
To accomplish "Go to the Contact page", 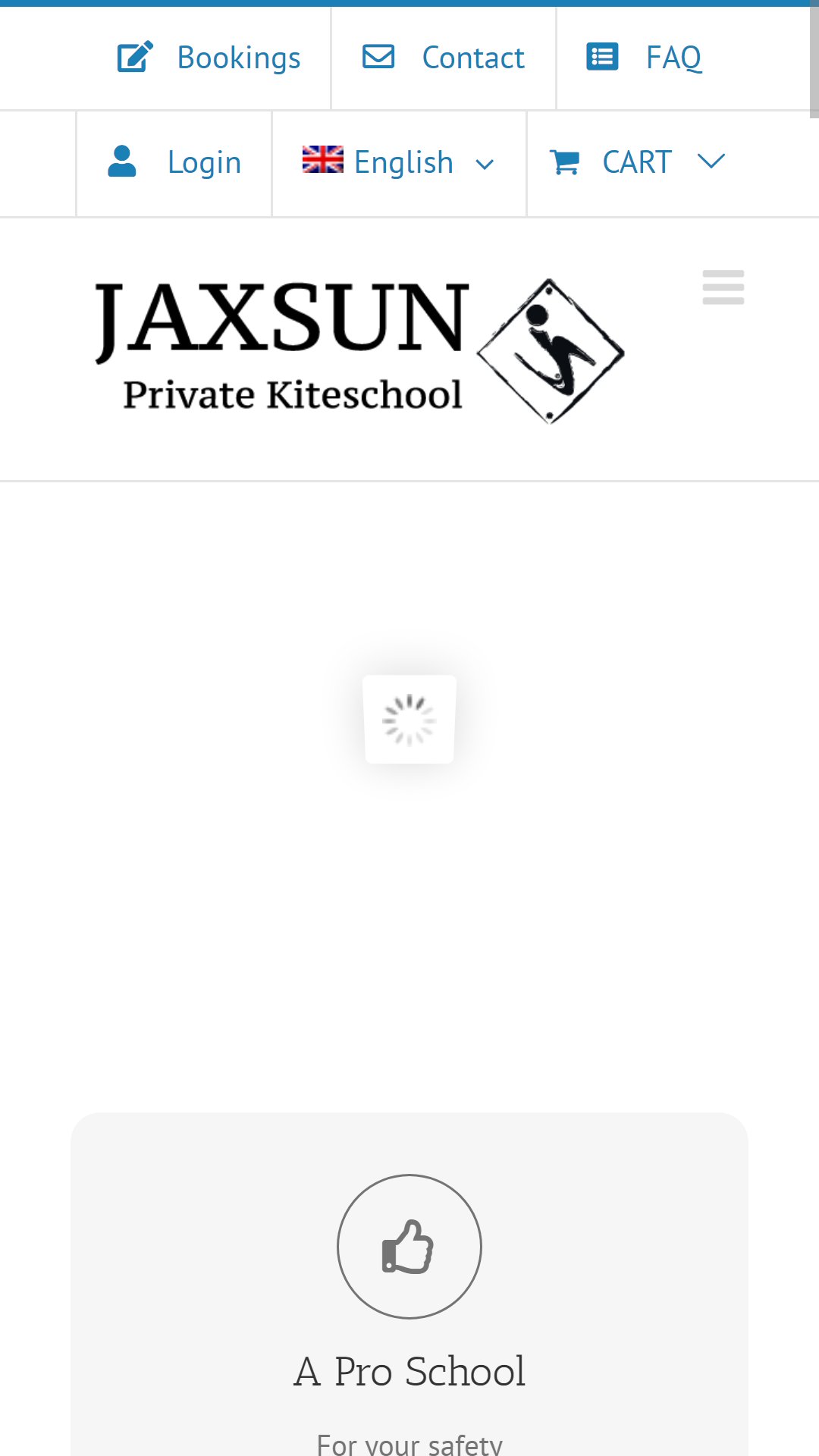I will coord(444,58).
